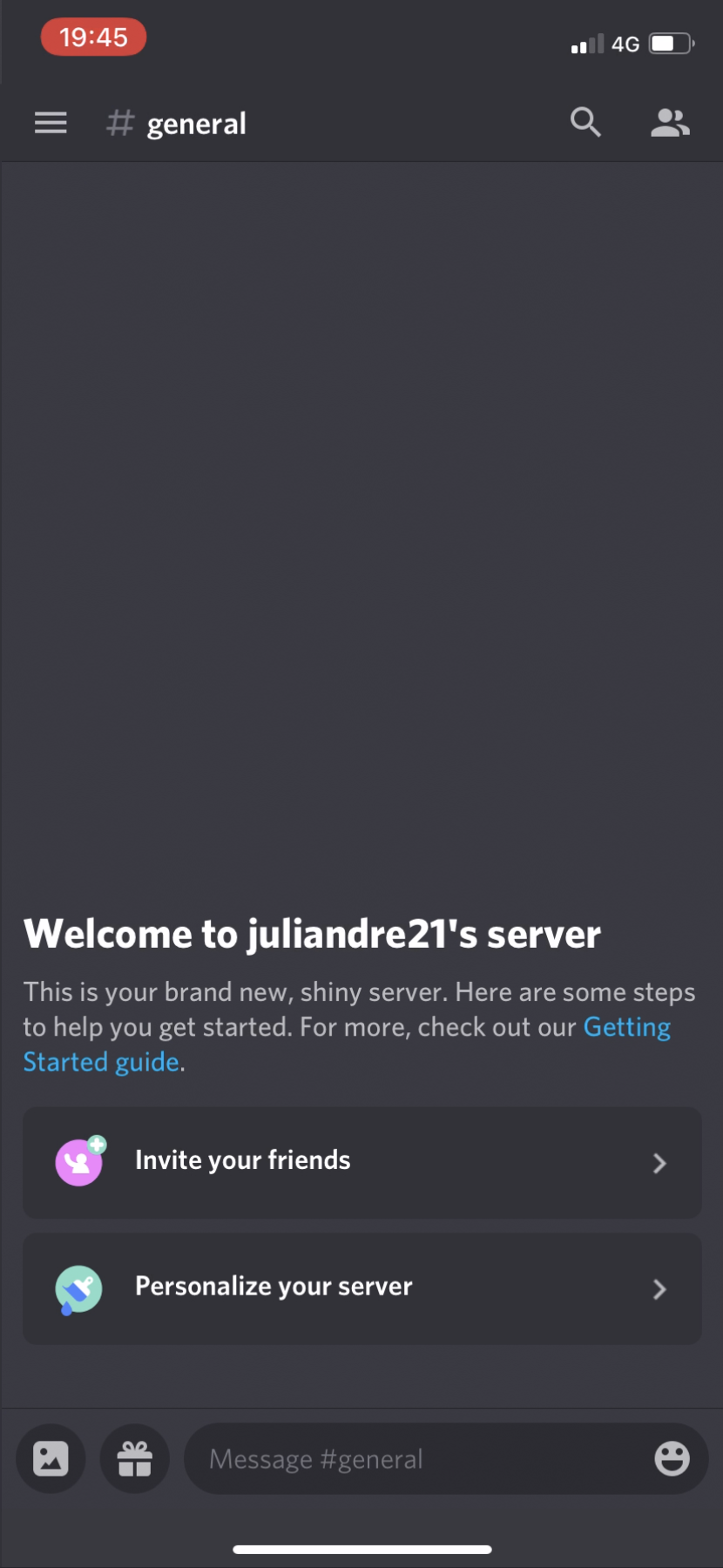723x1568 pixels.
Task: Open the gift a Nitro menu
Action: (134, 1458)
